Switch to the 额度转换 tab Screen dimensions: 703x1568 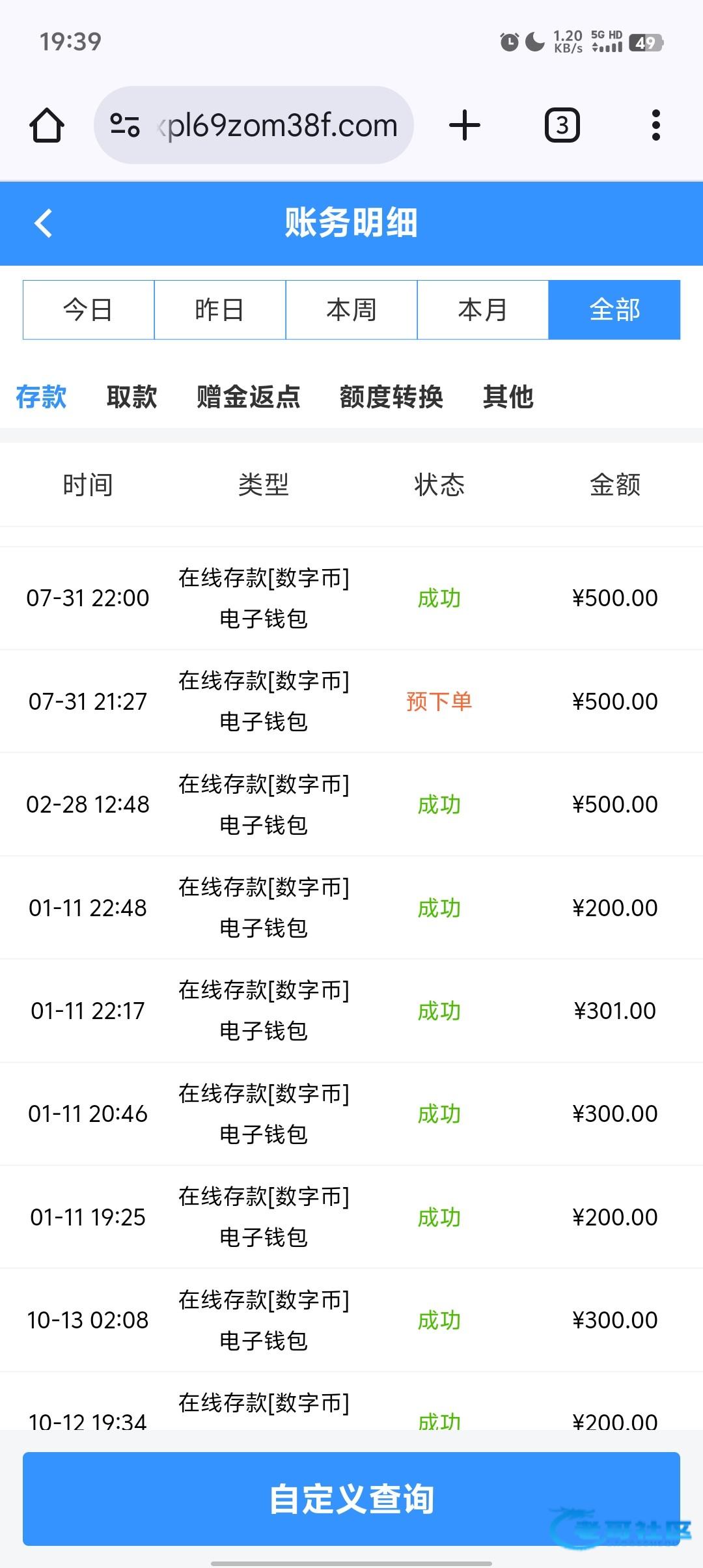[x=391, y=397]
